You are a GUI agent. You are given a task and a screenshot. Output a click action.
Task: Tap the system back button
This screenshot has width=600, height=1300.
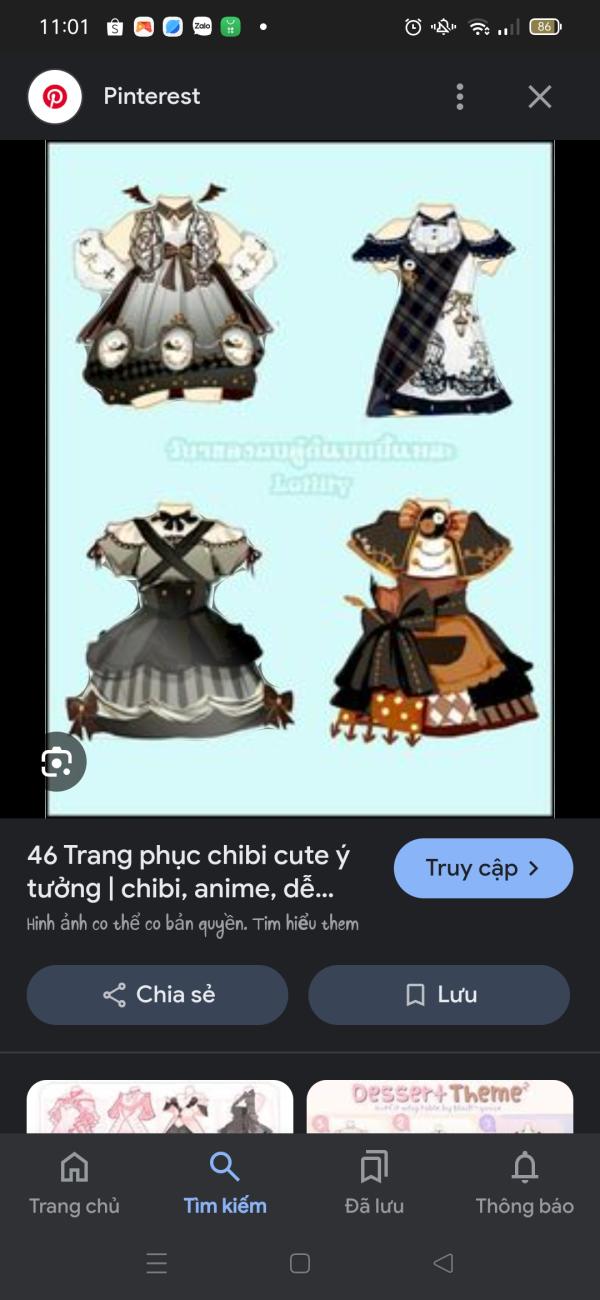(x=443, y=1263)
